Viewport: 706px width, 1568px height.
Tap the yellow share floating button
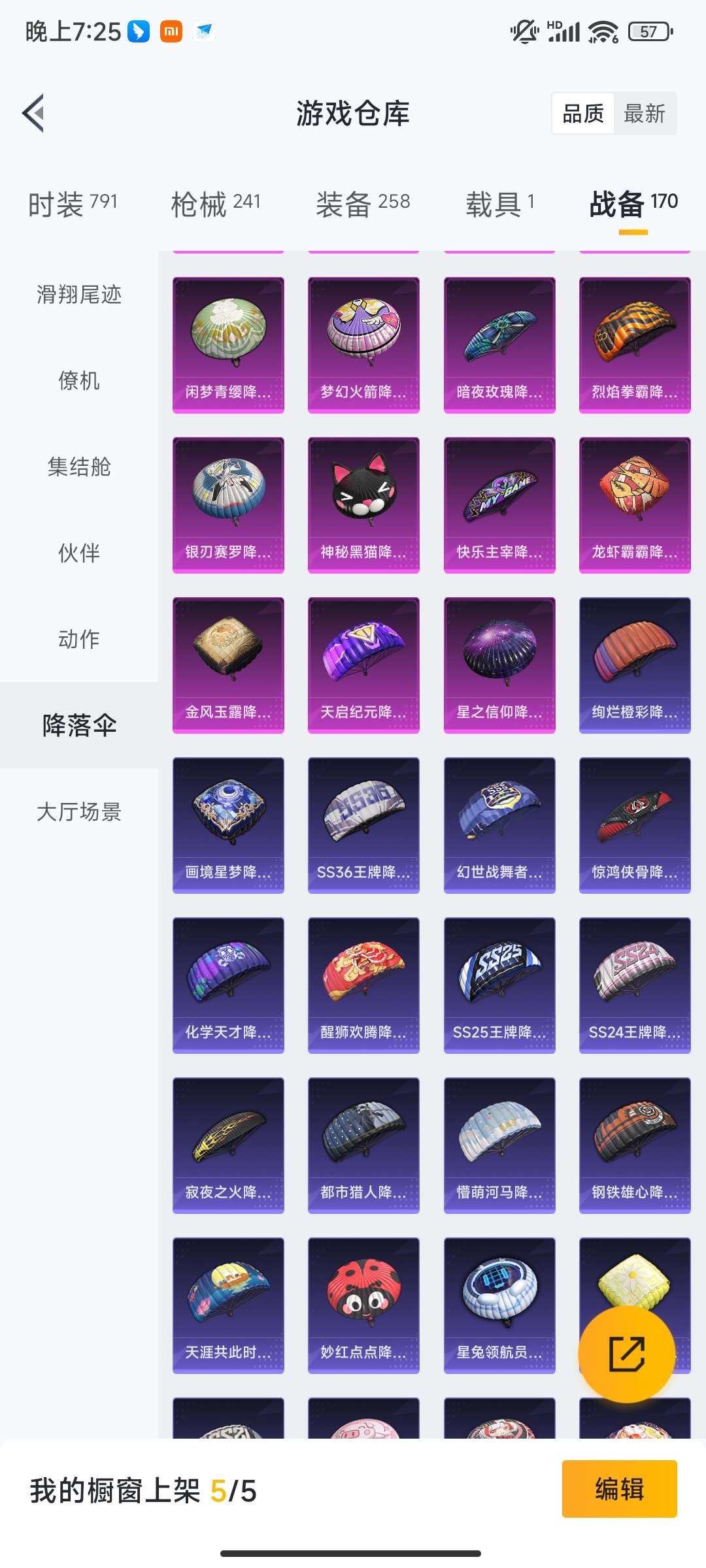[626, 1354]
